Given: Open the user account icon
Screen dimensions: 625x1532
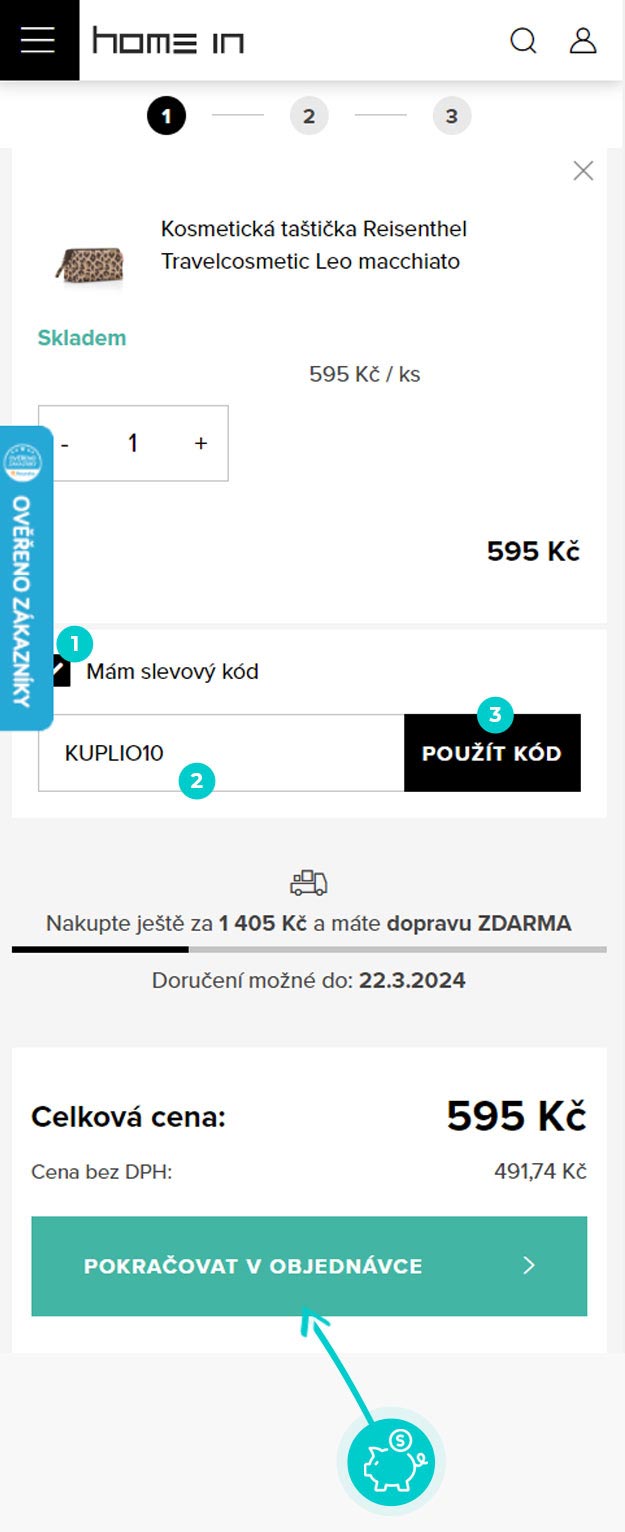Looking at the screenshot, I should 582,41.
